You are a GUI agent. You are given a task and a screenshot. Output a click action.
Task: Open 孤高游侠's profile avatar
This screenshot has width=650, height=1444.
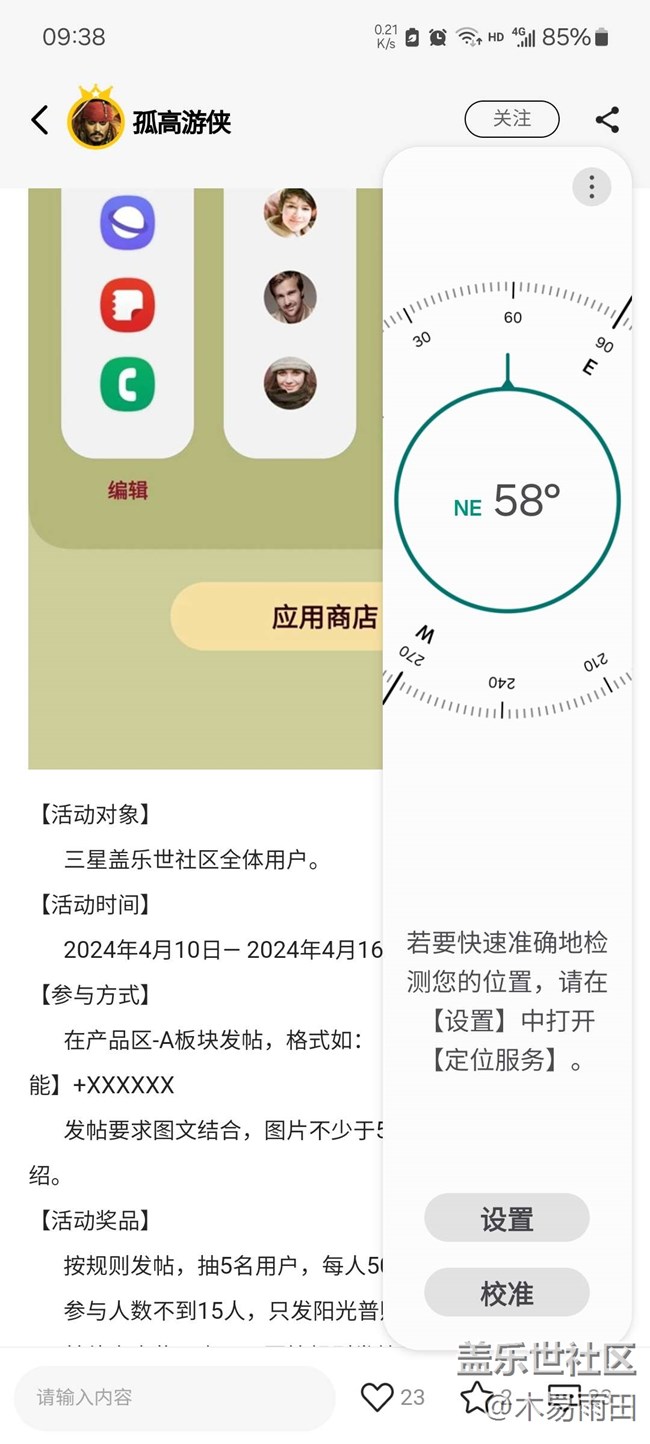click(95, 121)
